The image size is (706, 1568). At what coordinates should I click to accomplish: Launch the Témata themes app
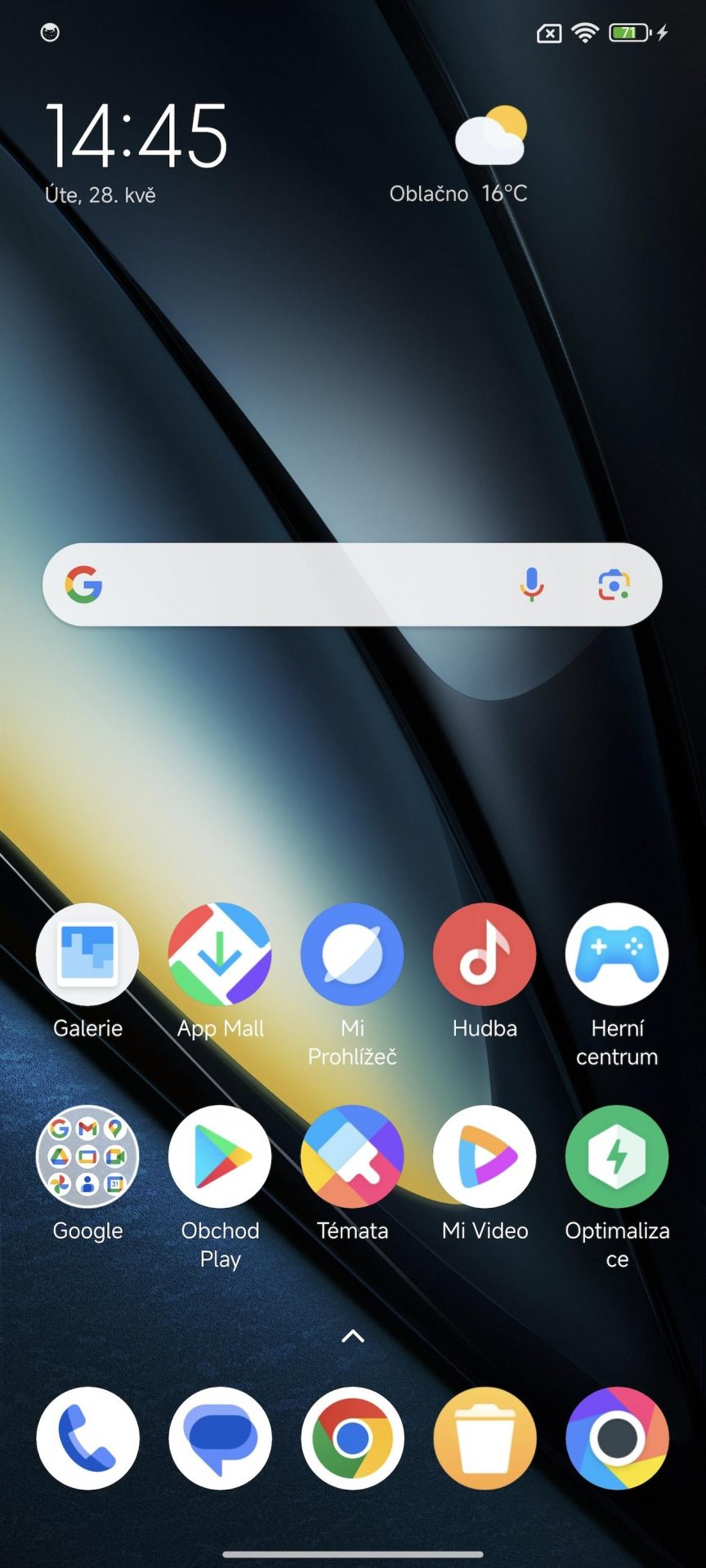click(x=352, y=1156)
